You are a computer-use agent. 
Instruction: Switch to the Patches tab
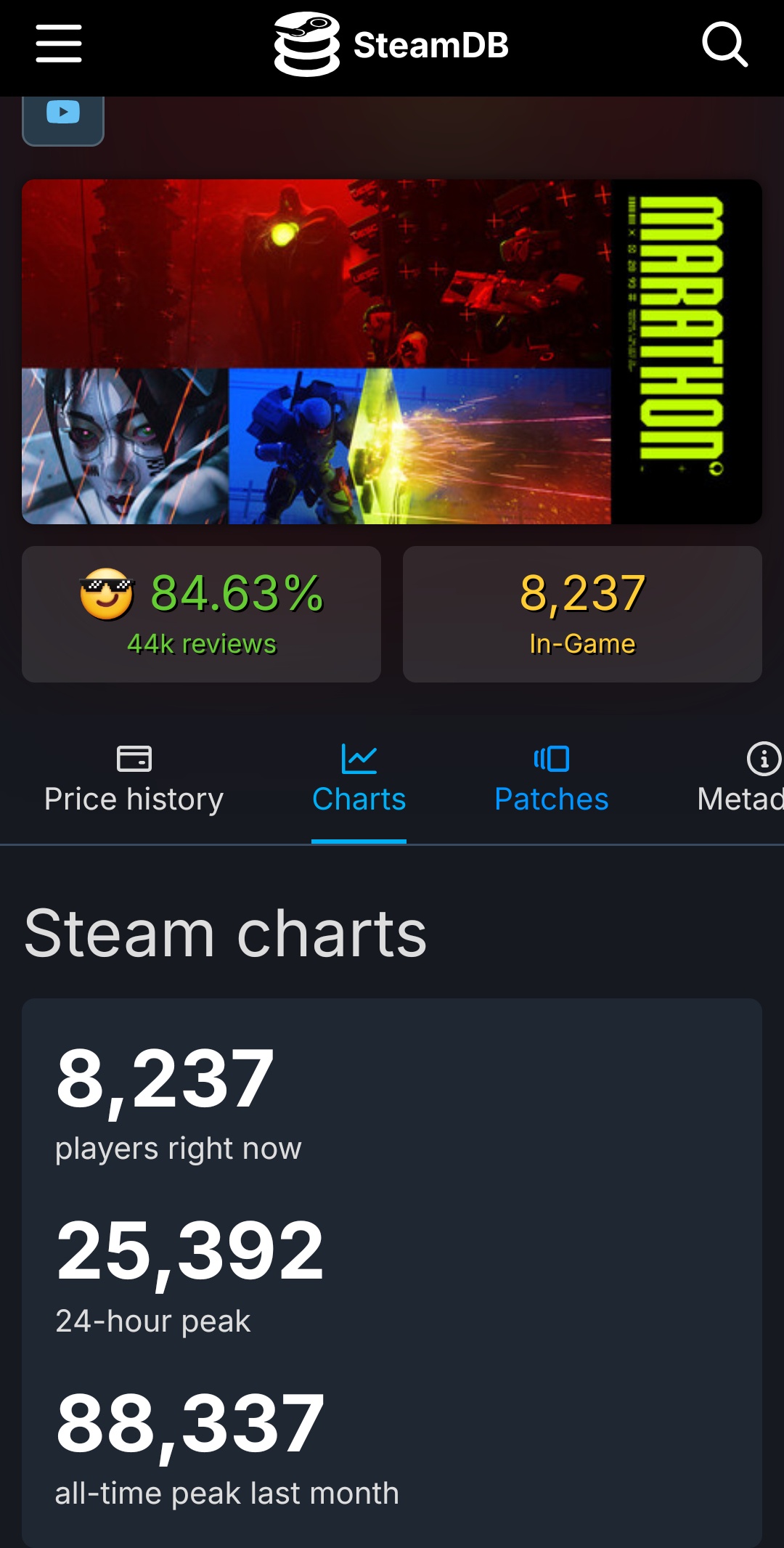(551, 781)
